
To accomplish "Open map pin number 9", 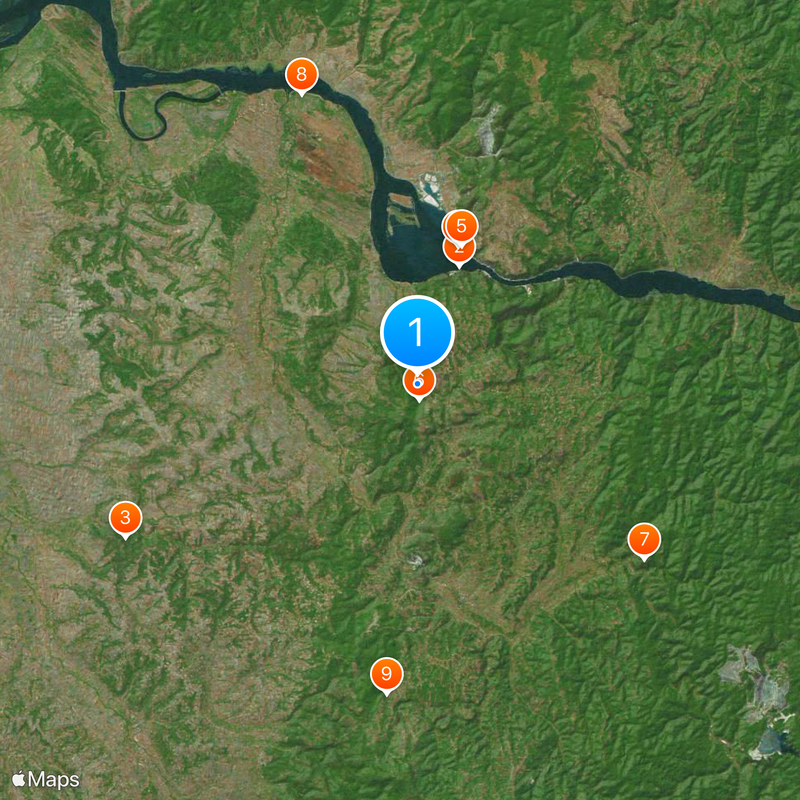I will pos(386,674).
